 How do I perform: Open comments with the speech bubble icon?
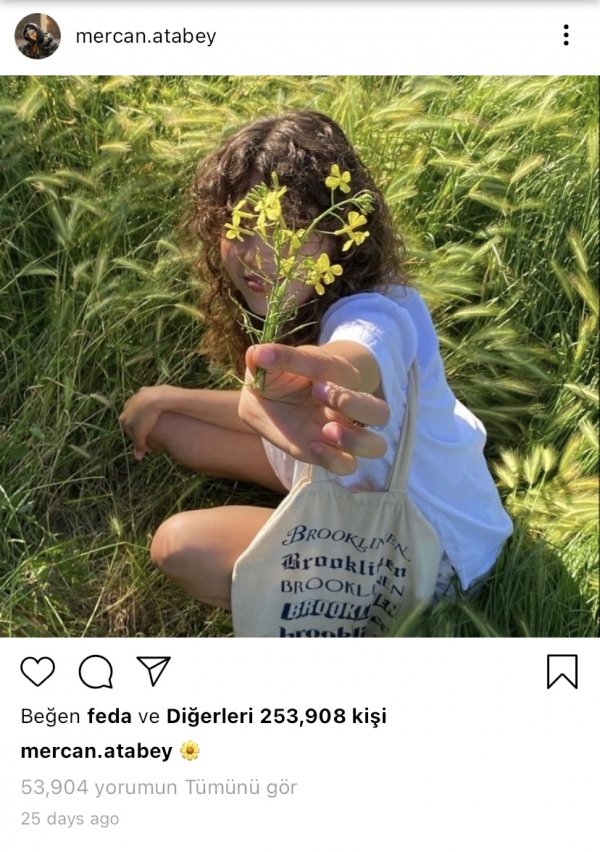click(x=96, y=672)
